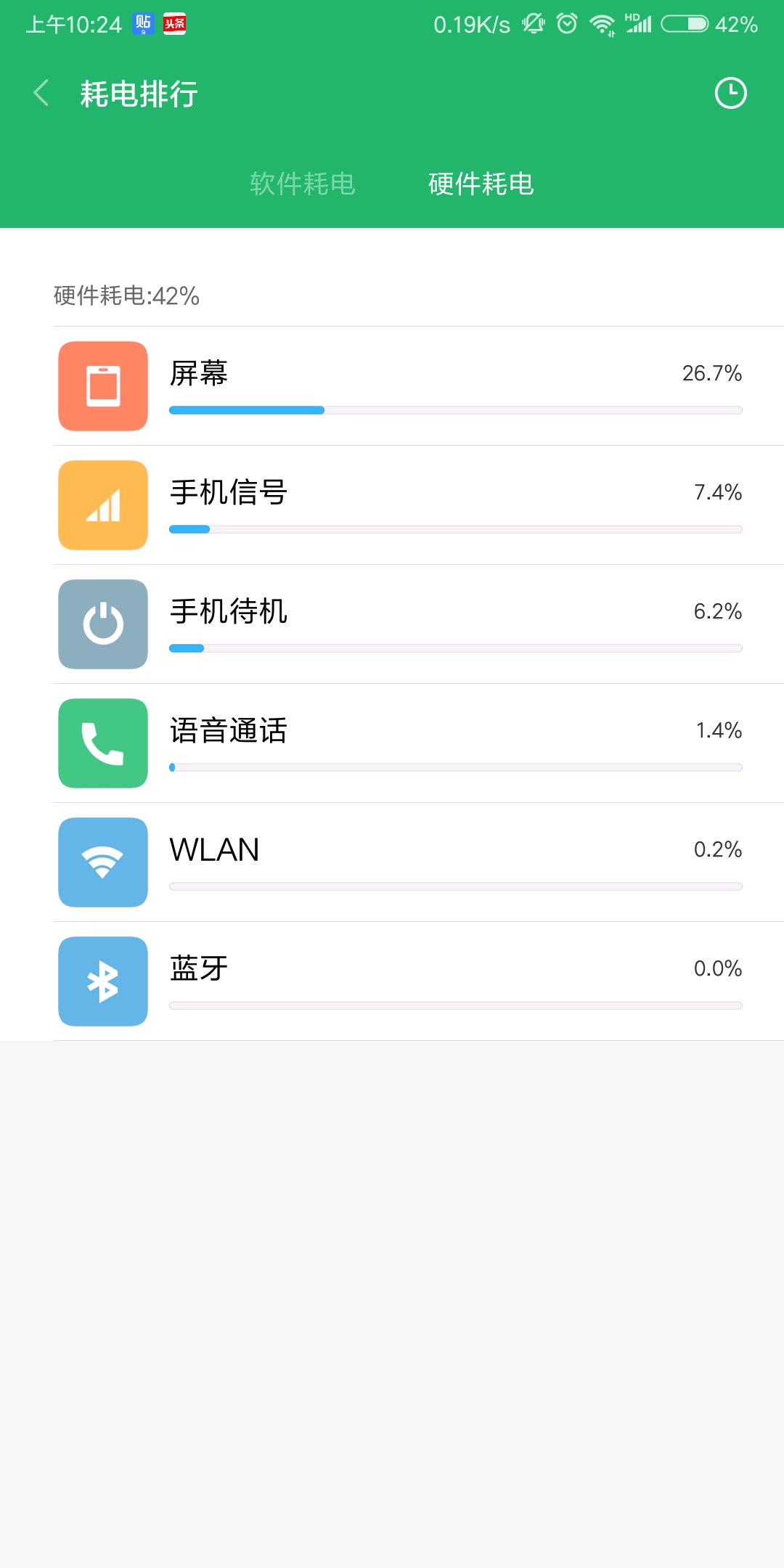Tap the WLAN power usage row
This screenshot has height=1568, width=784.
click(419, 862)
